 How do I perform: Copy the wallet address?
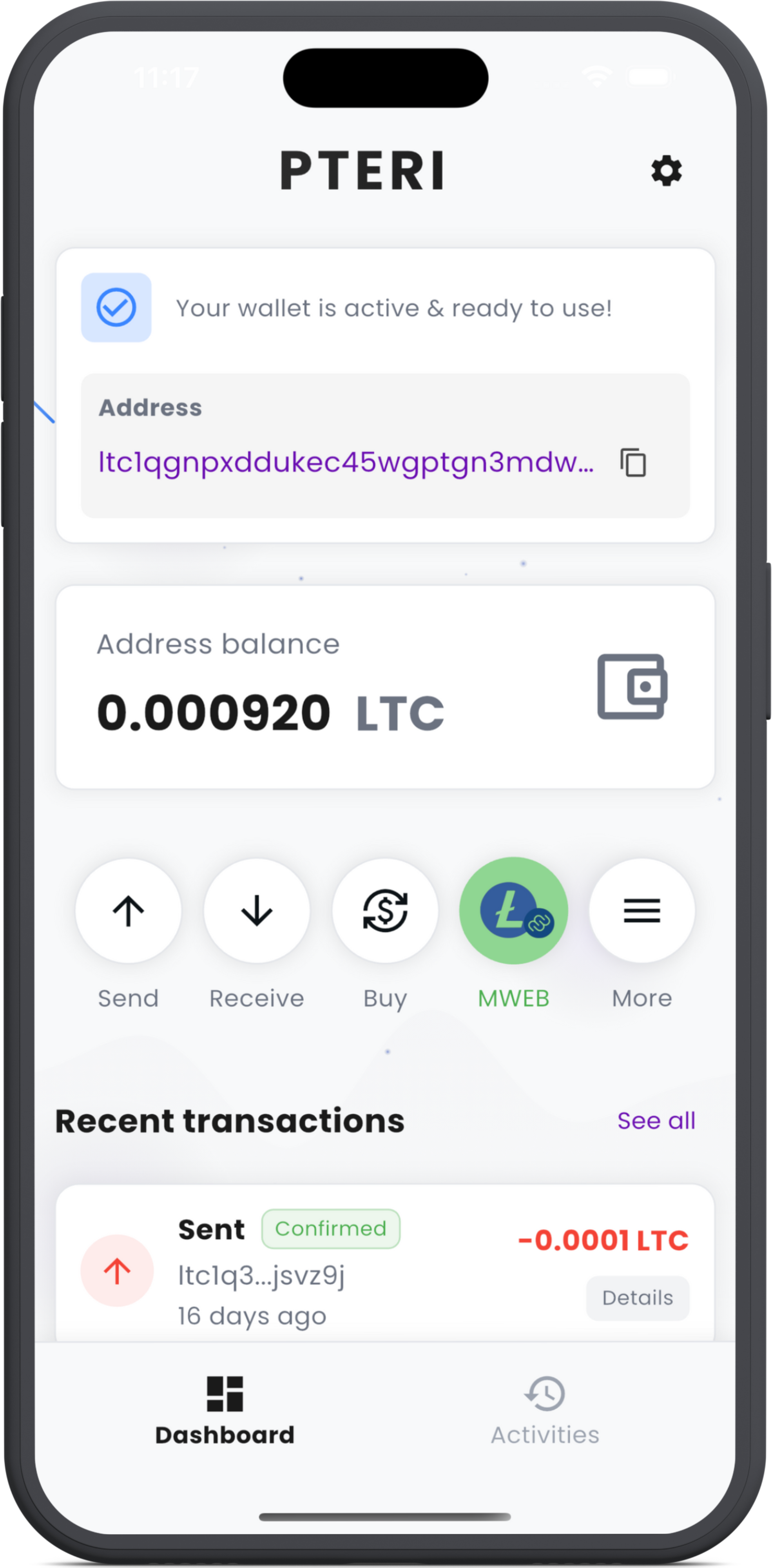pyautogui.click(x=632, y=463)
